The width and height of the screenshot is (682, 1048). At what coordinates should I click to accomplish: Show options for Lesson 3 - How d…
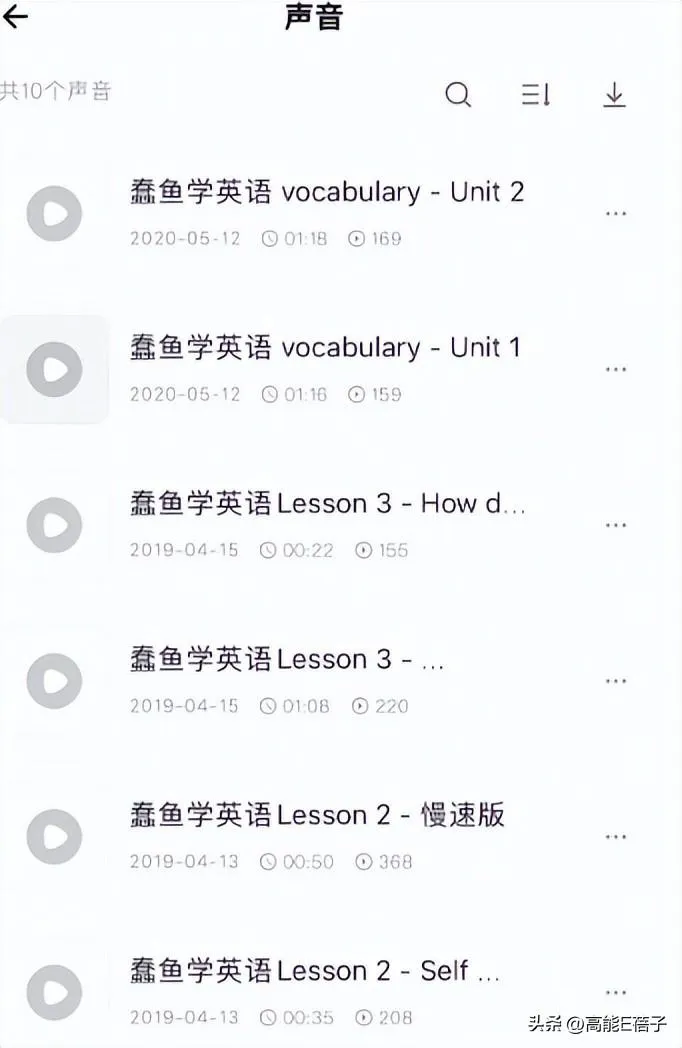tap(616, 525)
